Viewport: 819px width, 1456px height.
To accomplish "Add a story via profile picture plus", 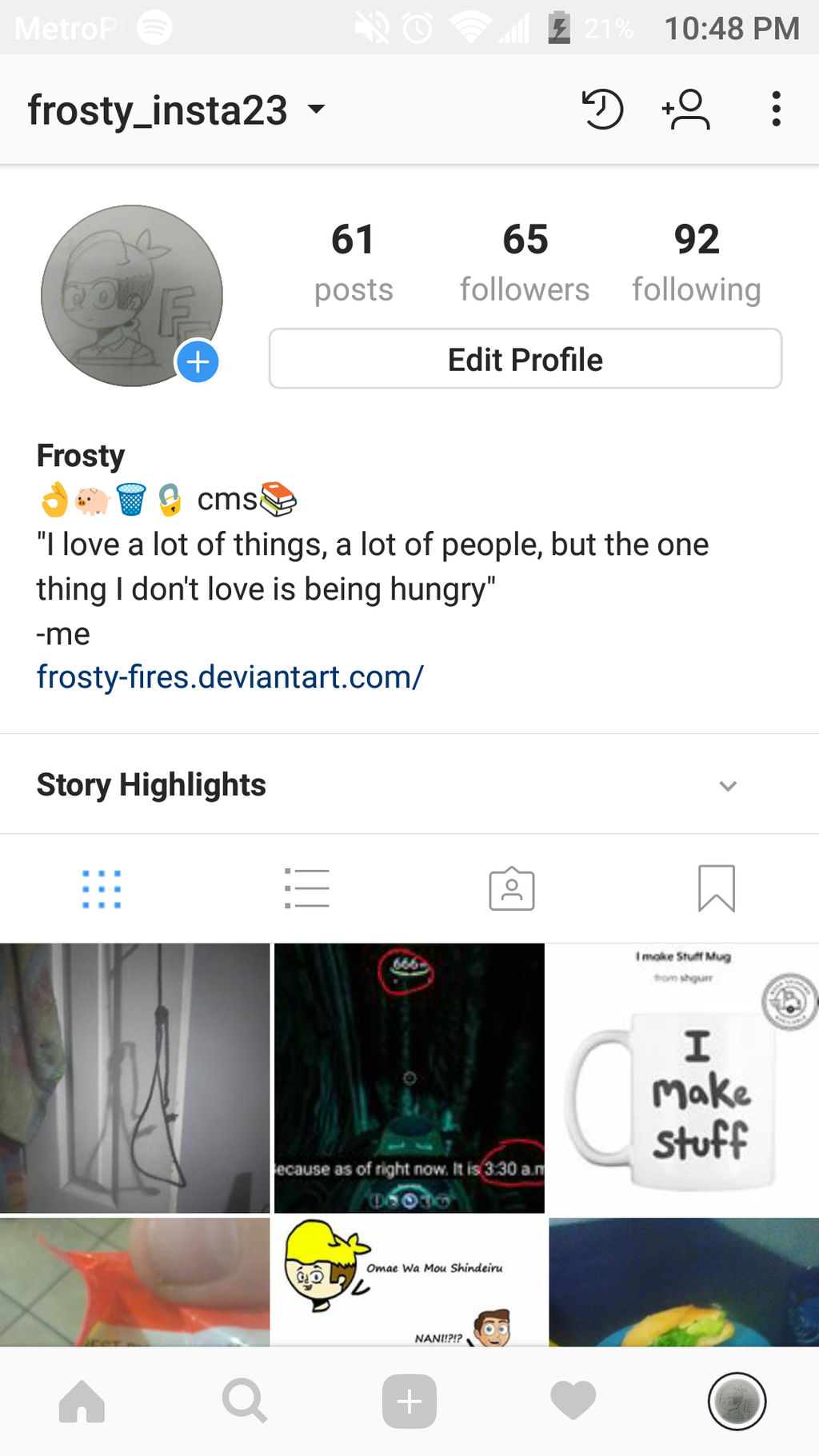I will coord(198,362).
